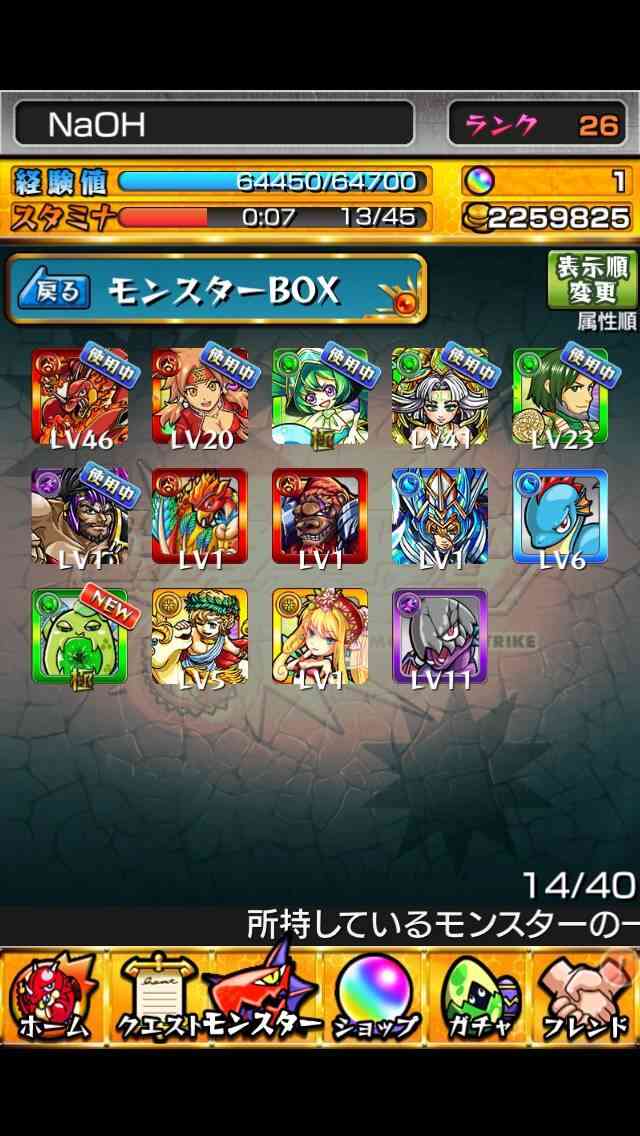This screenshot has width=640, height=1136.
Task: Go to the ショップ tab
Action: click(375, 998)
